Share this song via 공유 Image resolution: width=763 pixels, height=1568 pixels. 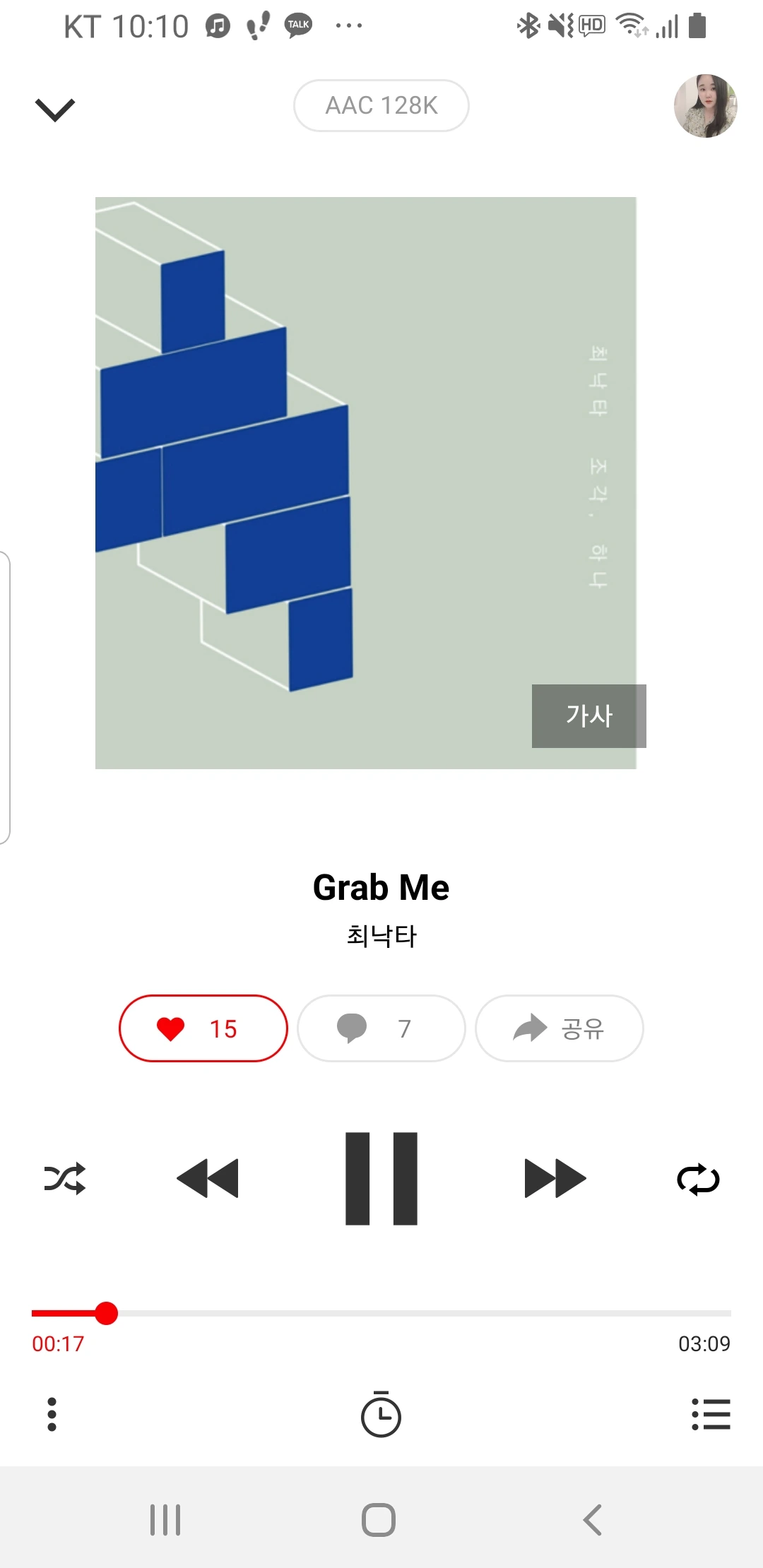click(559, 1028)
